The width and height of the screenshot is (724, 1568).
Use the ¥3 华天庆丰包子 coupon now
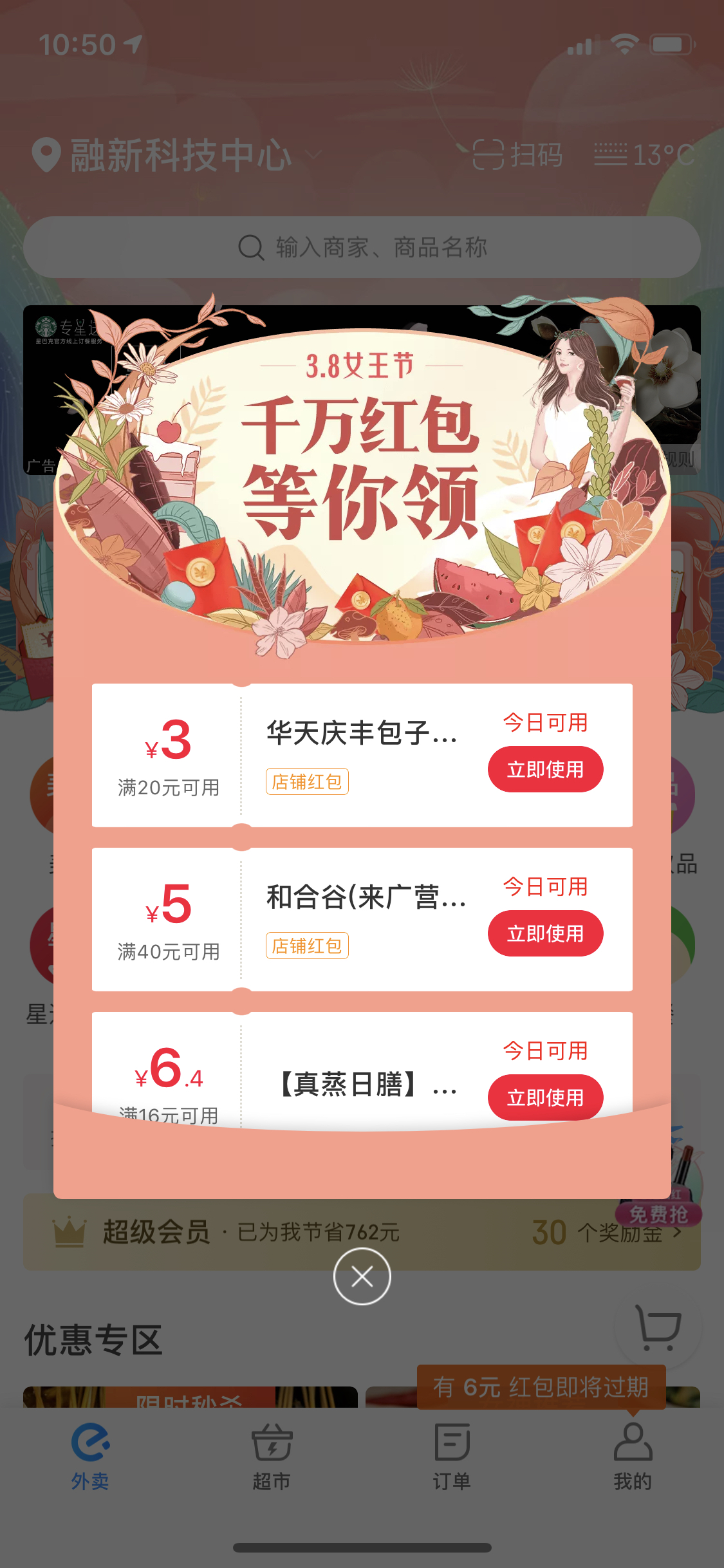(545, 769)
